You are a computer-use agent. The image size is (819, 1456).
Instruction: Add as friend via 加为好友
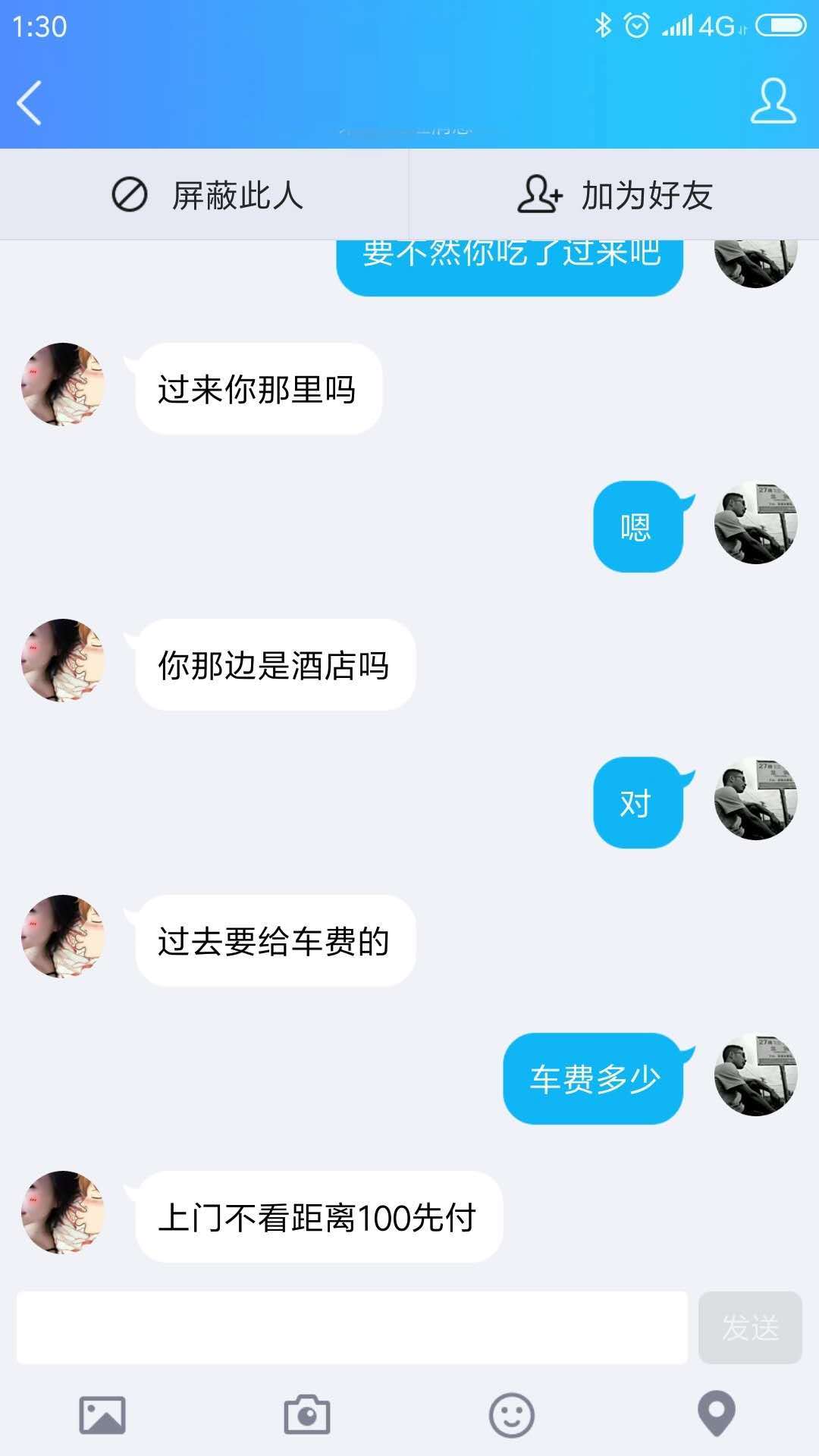tap(614, 195)
